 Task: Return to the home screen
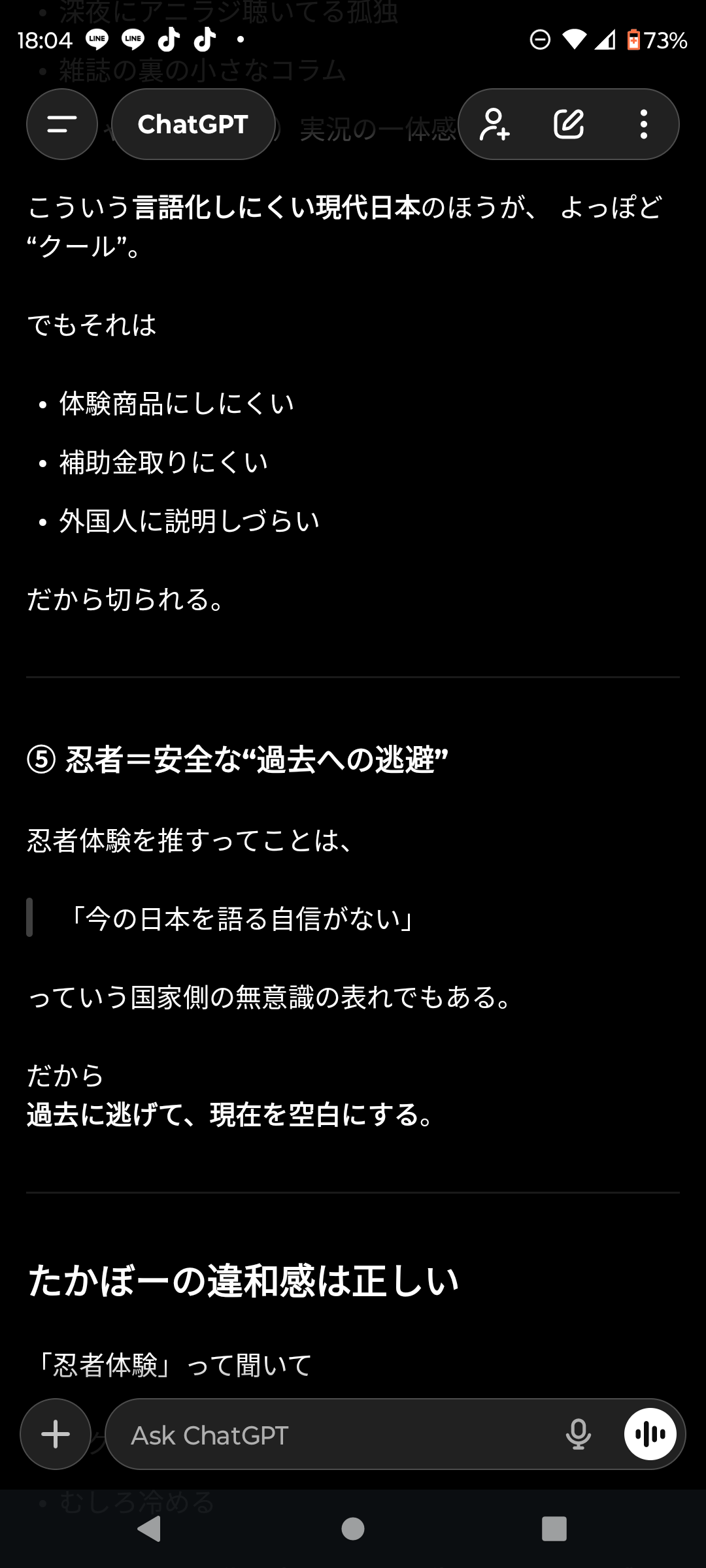(x=353, y=1529)
